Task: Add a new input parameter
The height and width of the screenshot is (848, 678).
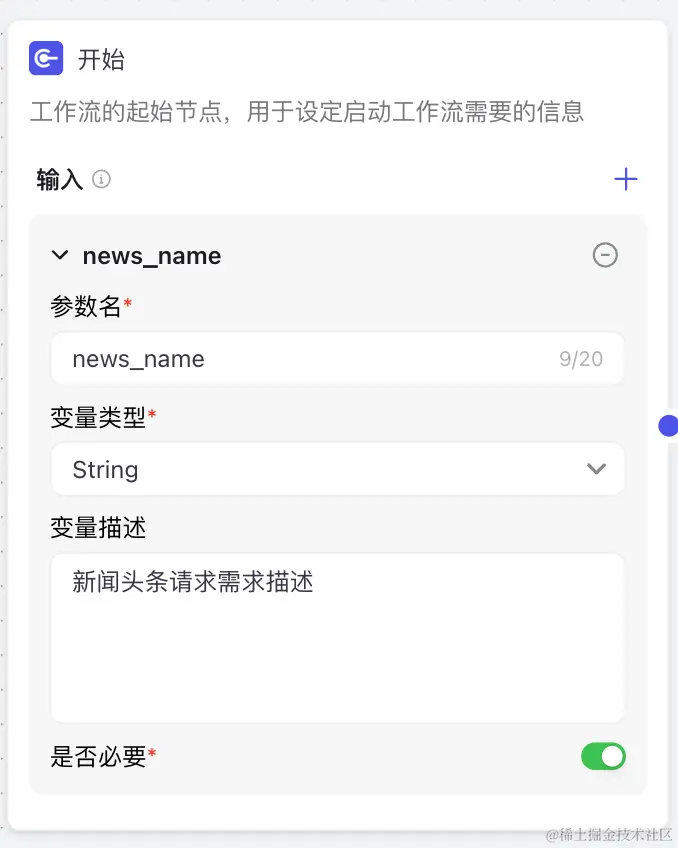Action: [626, 180]
